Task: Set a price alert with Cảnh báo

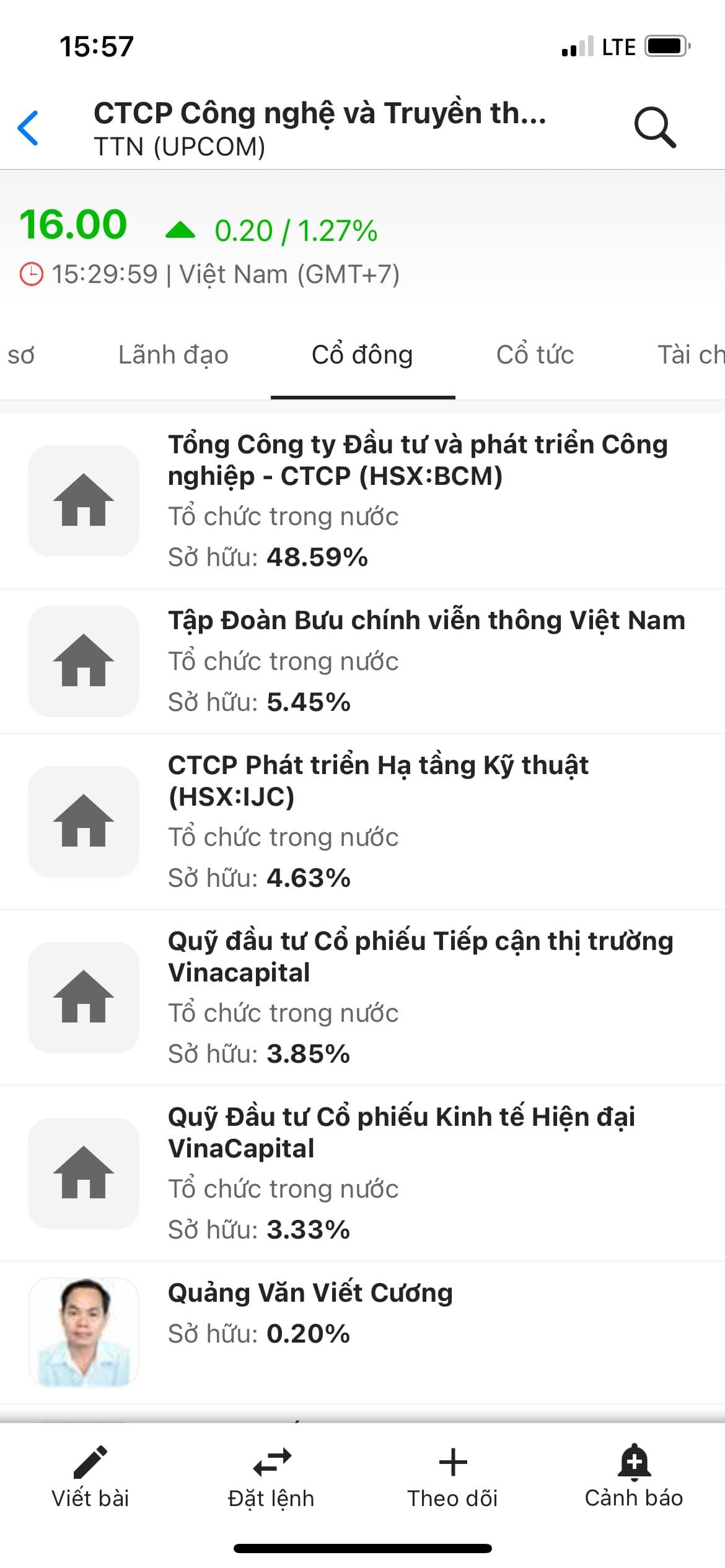Action: coord(634,1478)
